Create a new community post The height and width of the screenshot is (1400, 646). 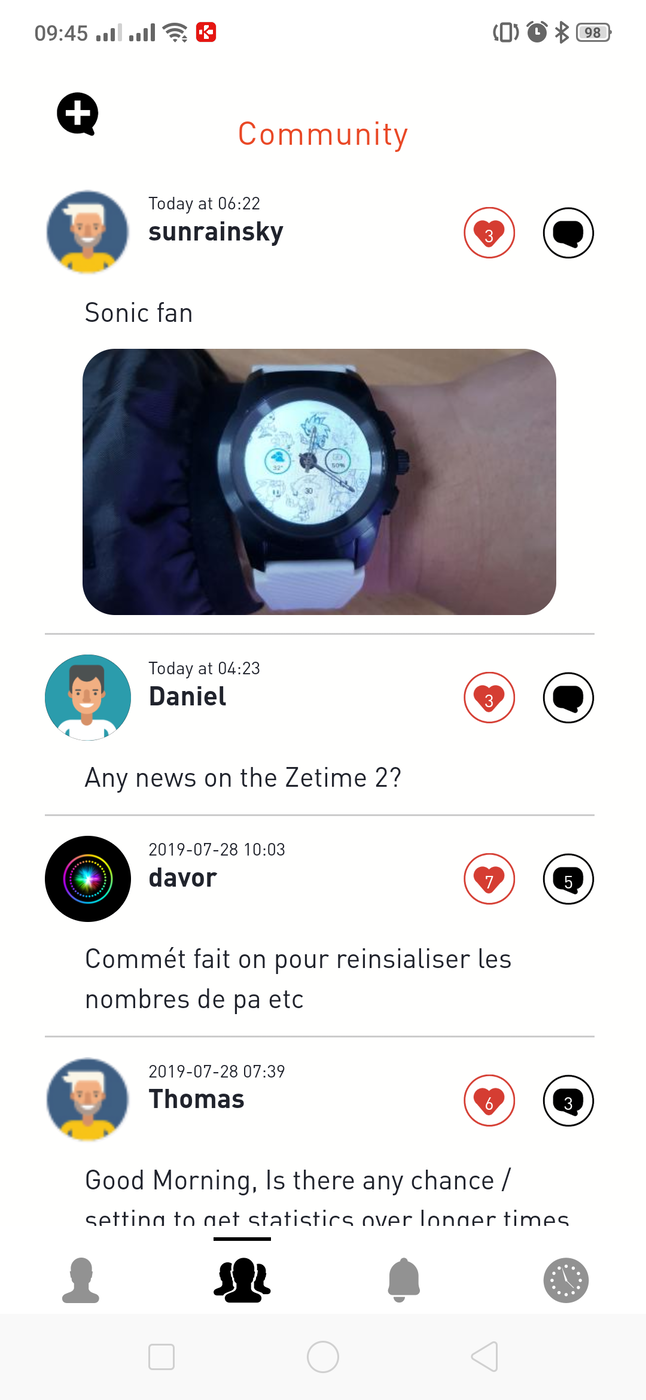pos(77,114)
